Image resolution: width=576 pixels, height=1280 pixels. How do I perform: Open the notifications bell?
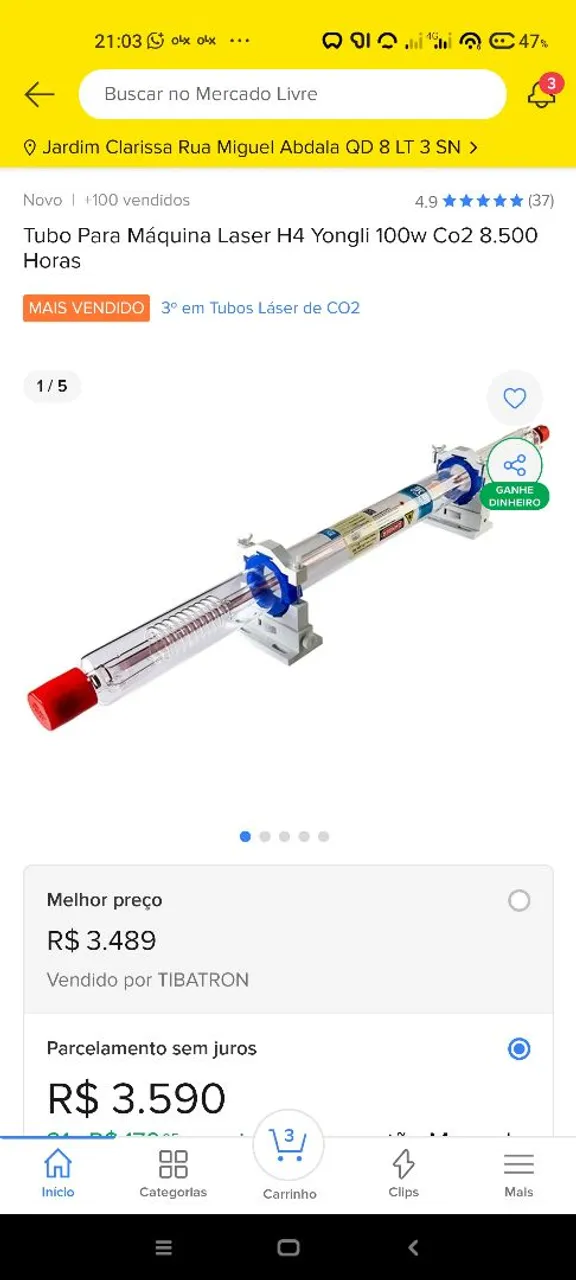[x=541, y=93]
